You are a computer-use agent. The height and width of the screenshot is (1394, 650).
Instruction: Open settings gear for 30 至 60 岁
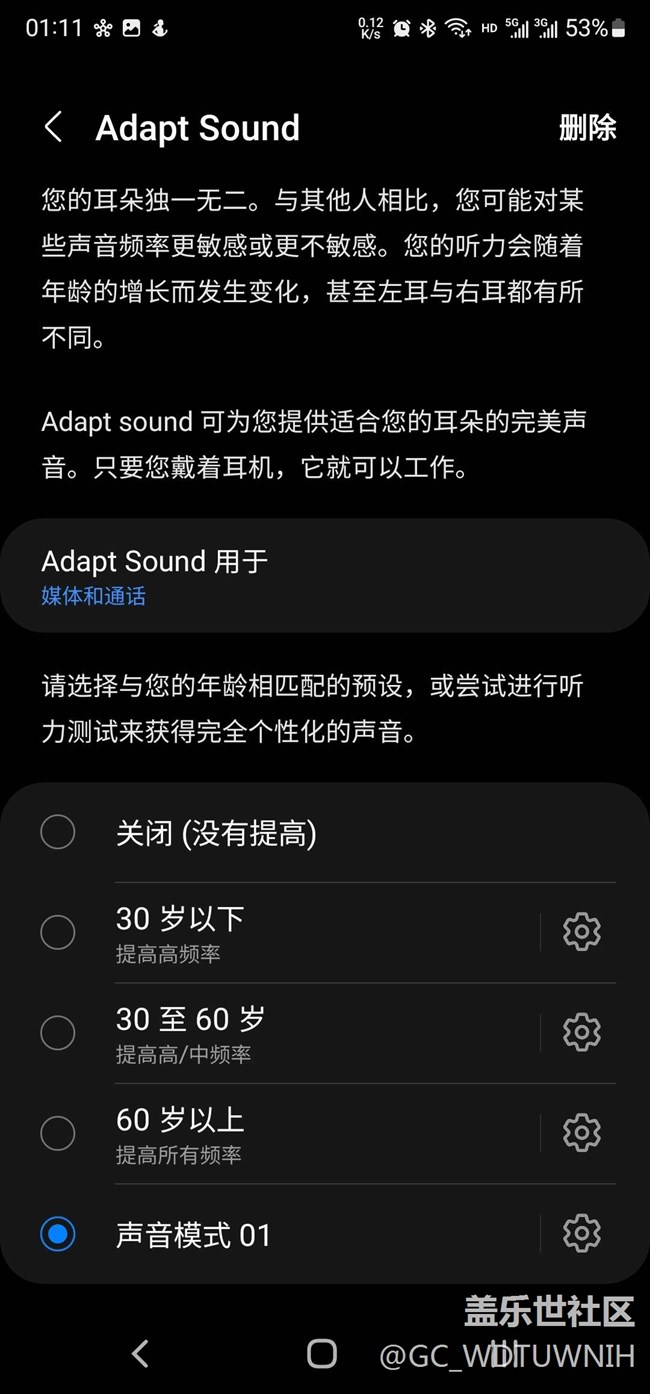point(581,1033)
